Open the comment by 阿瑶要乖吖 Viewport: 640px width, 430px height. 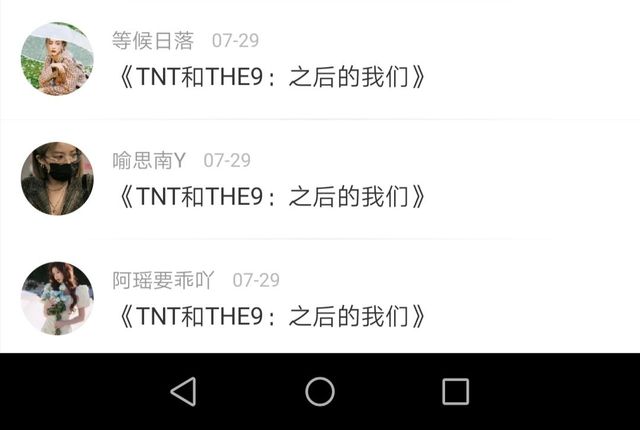click(x=271, y=316)
